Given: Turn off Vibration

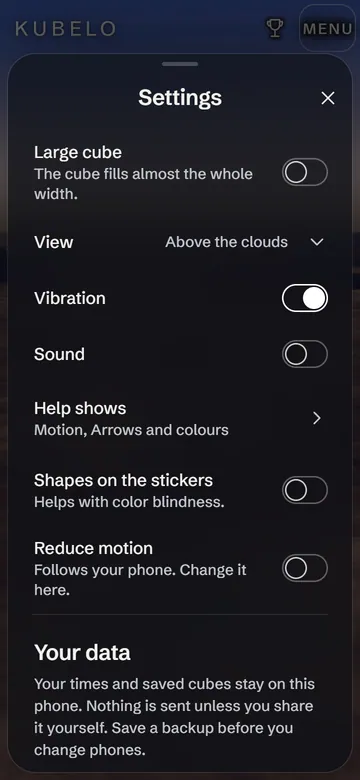Looking at the screenshot, I should pos(305,298).
